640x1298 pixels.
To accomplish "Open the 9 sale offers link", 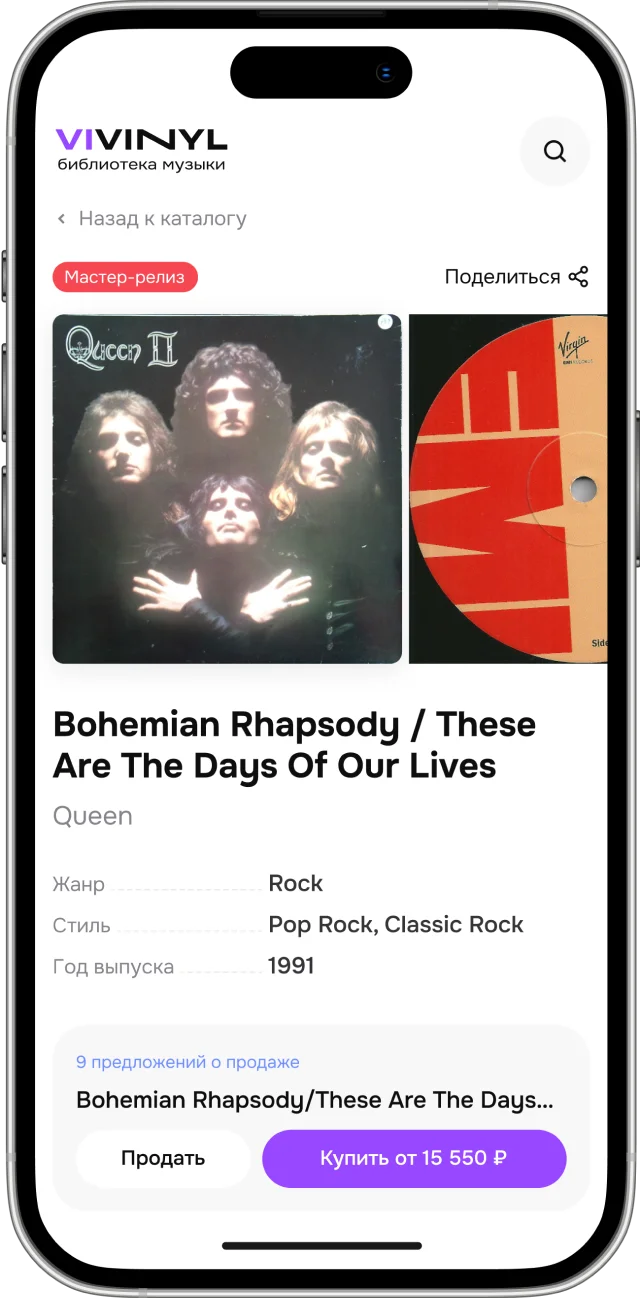I will click(188, 1062).
